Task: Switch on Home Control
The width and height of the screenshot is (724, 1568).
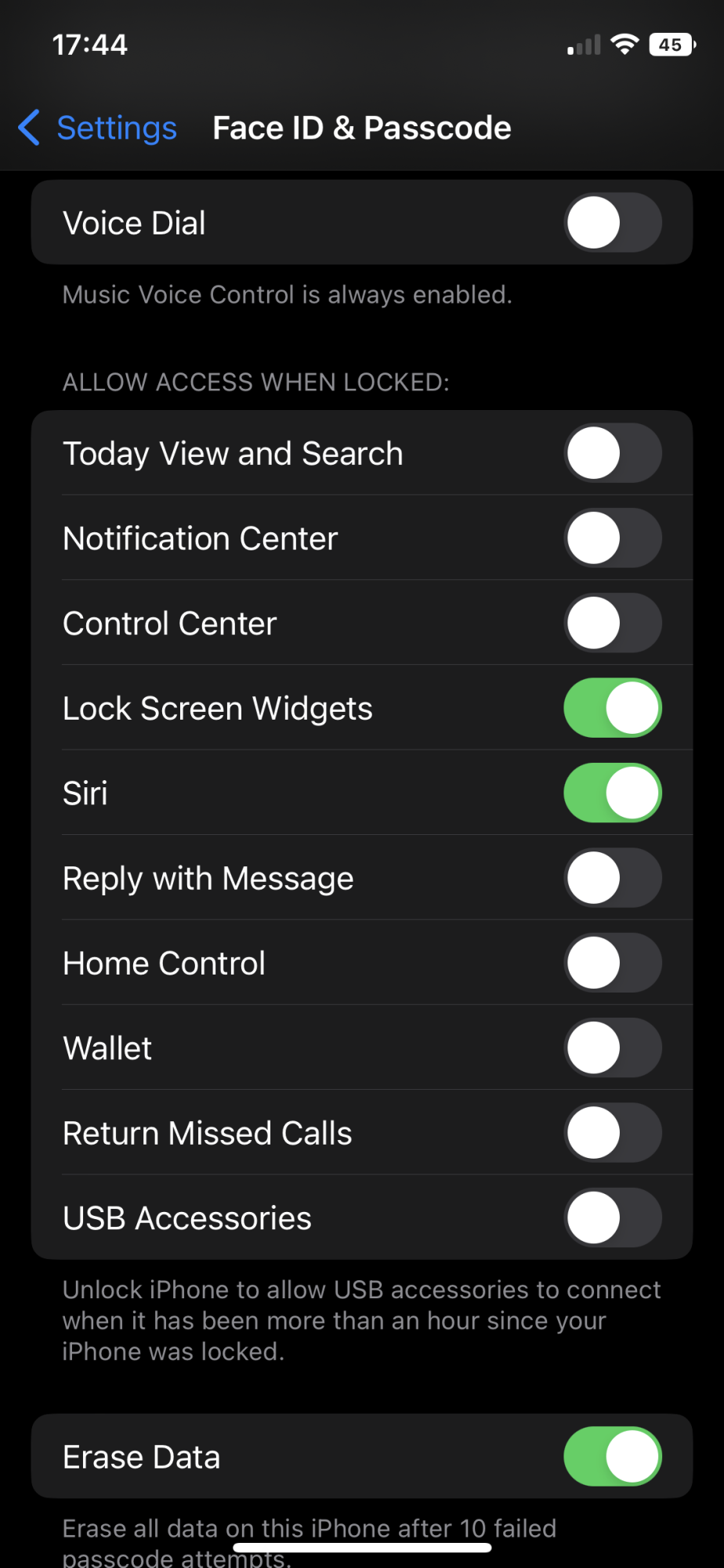Action: 612,963
